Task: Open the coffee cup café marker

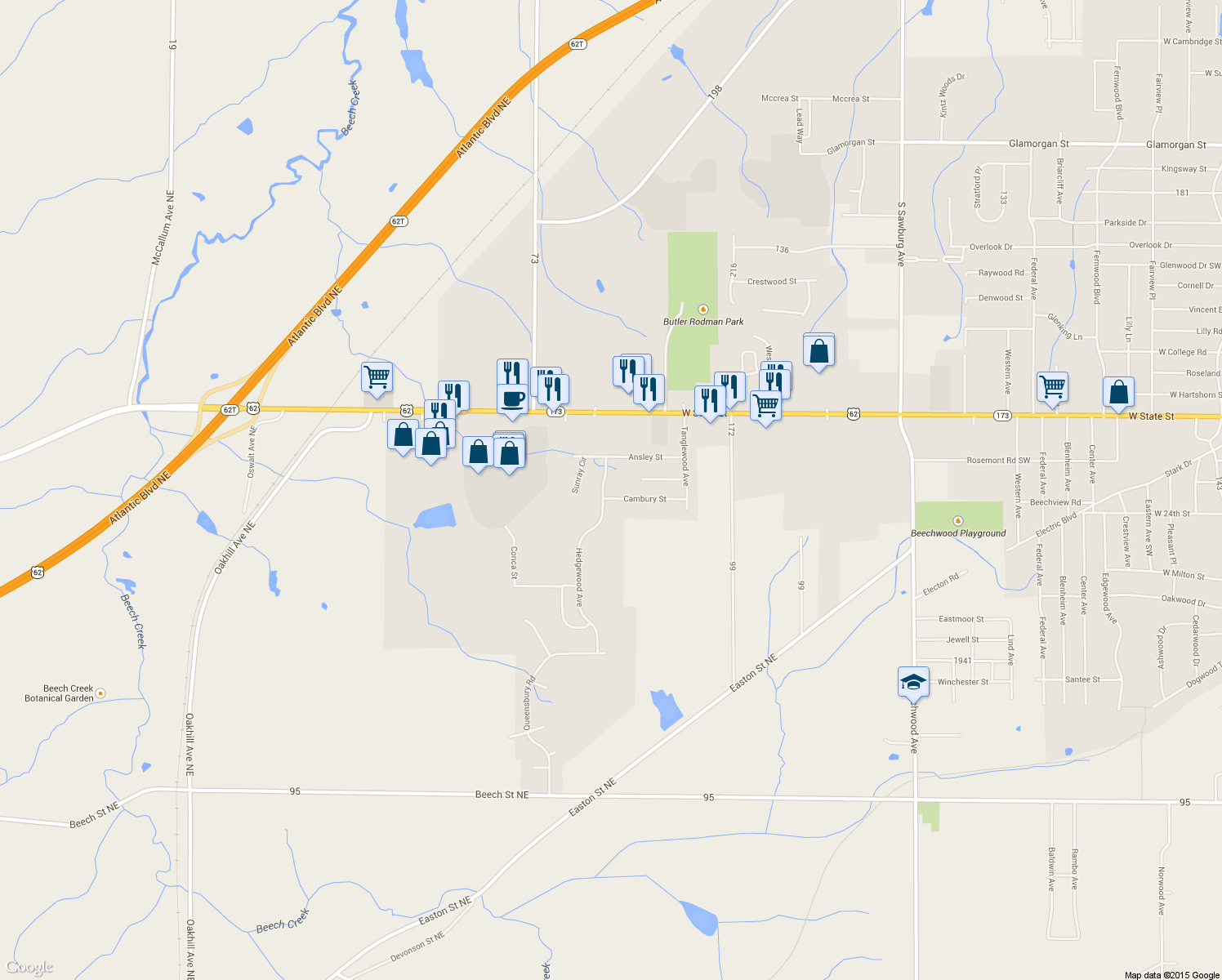Action: coord(512,399)
